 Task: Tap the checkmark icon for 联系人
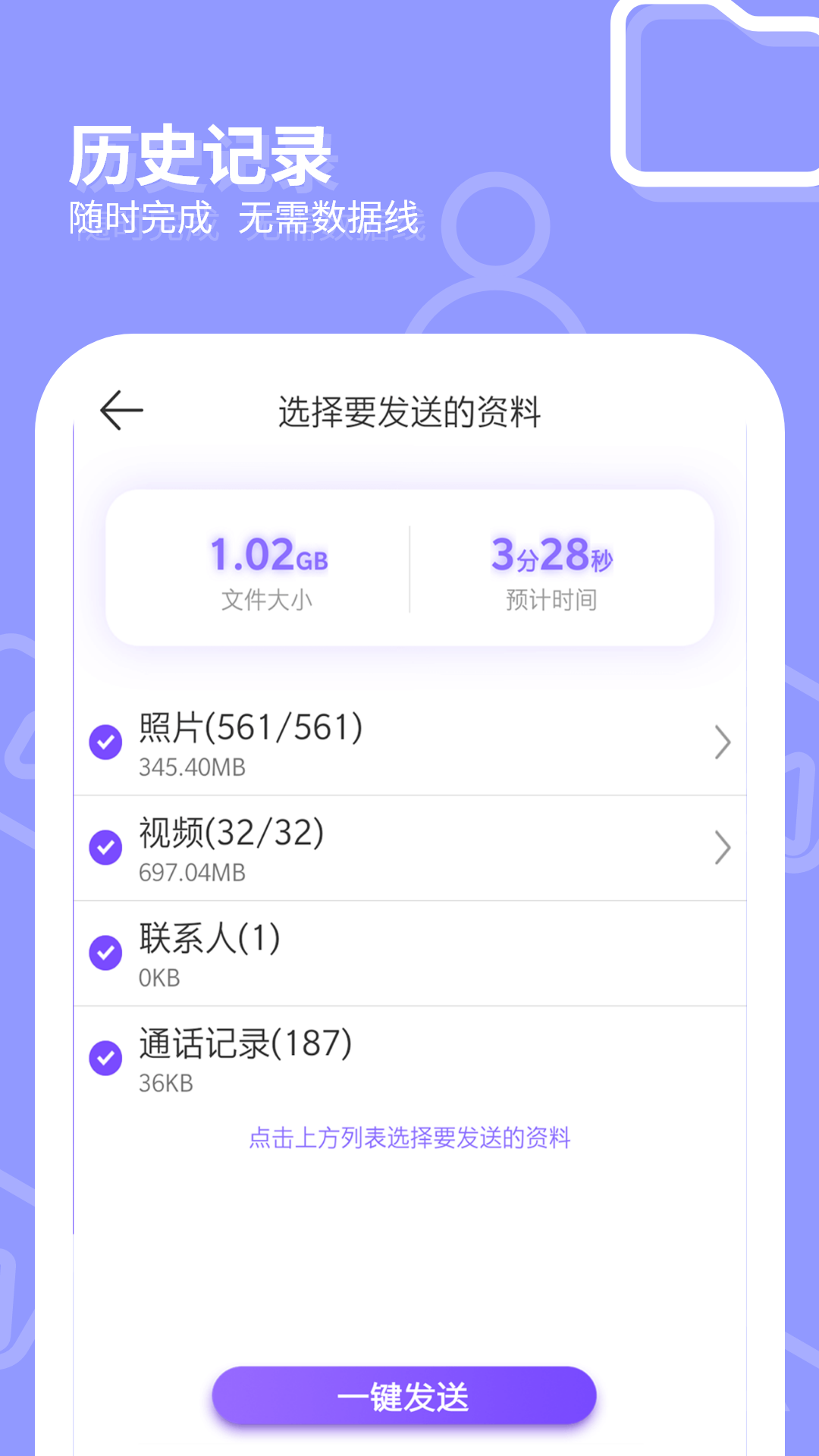(106, 954)
